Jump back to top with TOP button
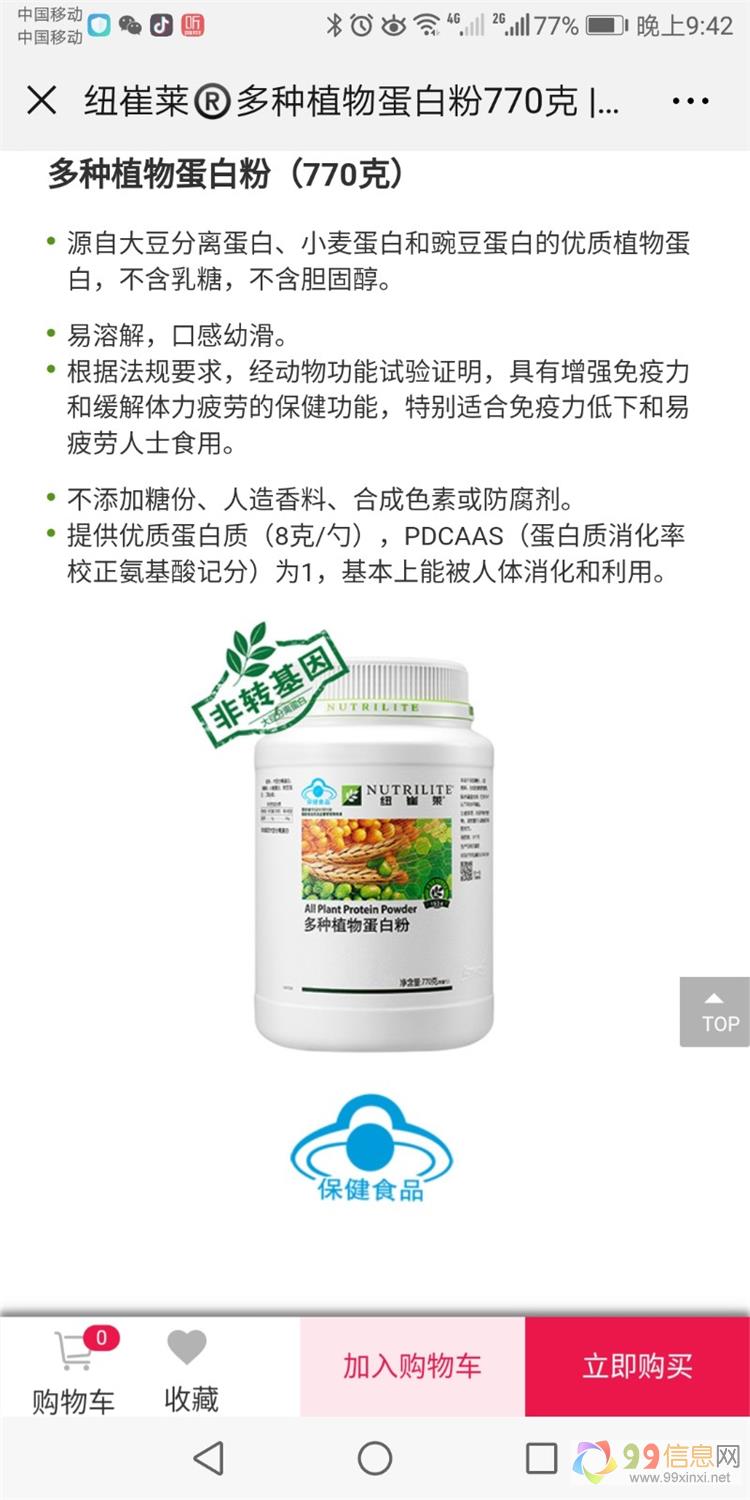The height and width of the screenshot is (1500, 750). pos(715,1012)
